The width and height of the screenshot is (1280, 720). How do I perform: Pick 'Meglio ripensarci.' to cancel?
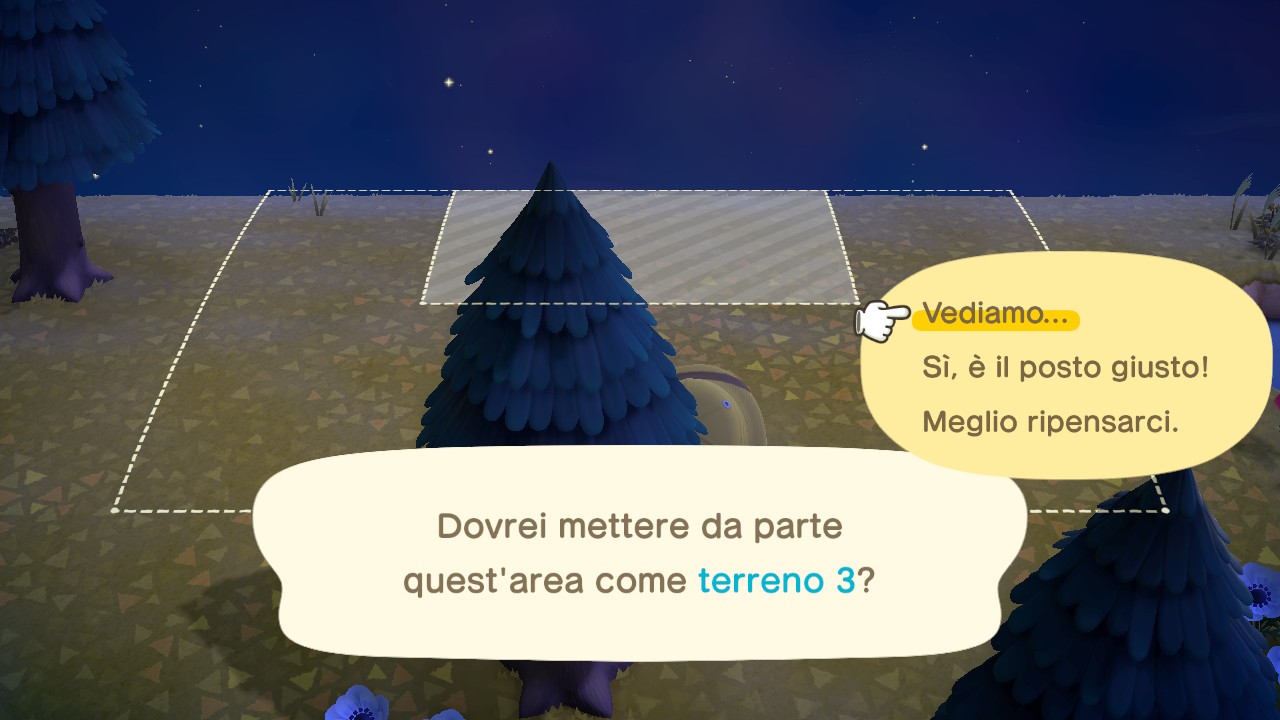pyautogui.click(x=1050, y=422)
